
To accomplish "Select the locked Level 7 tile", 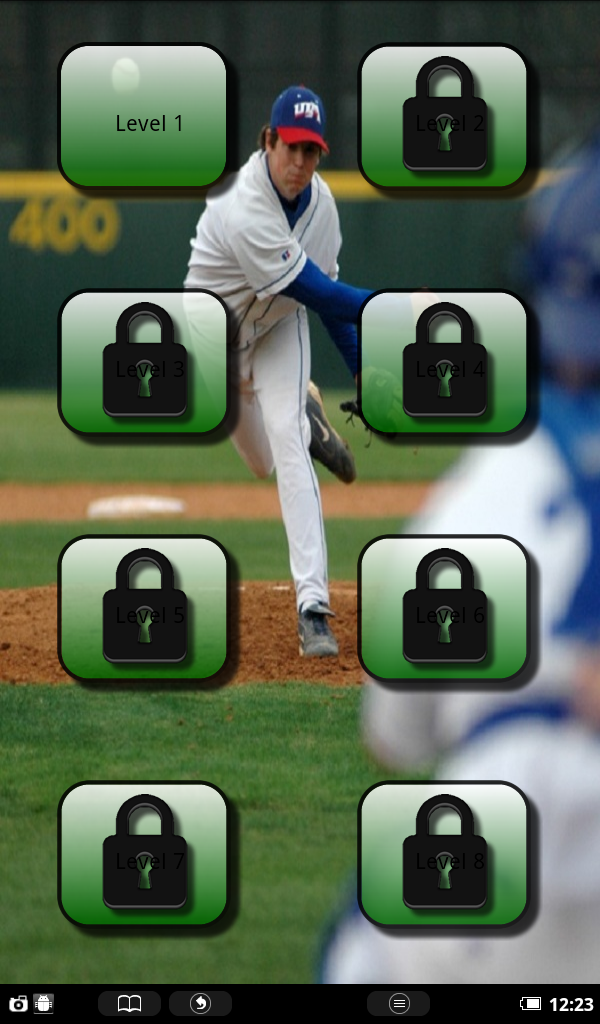I will 144,855.
